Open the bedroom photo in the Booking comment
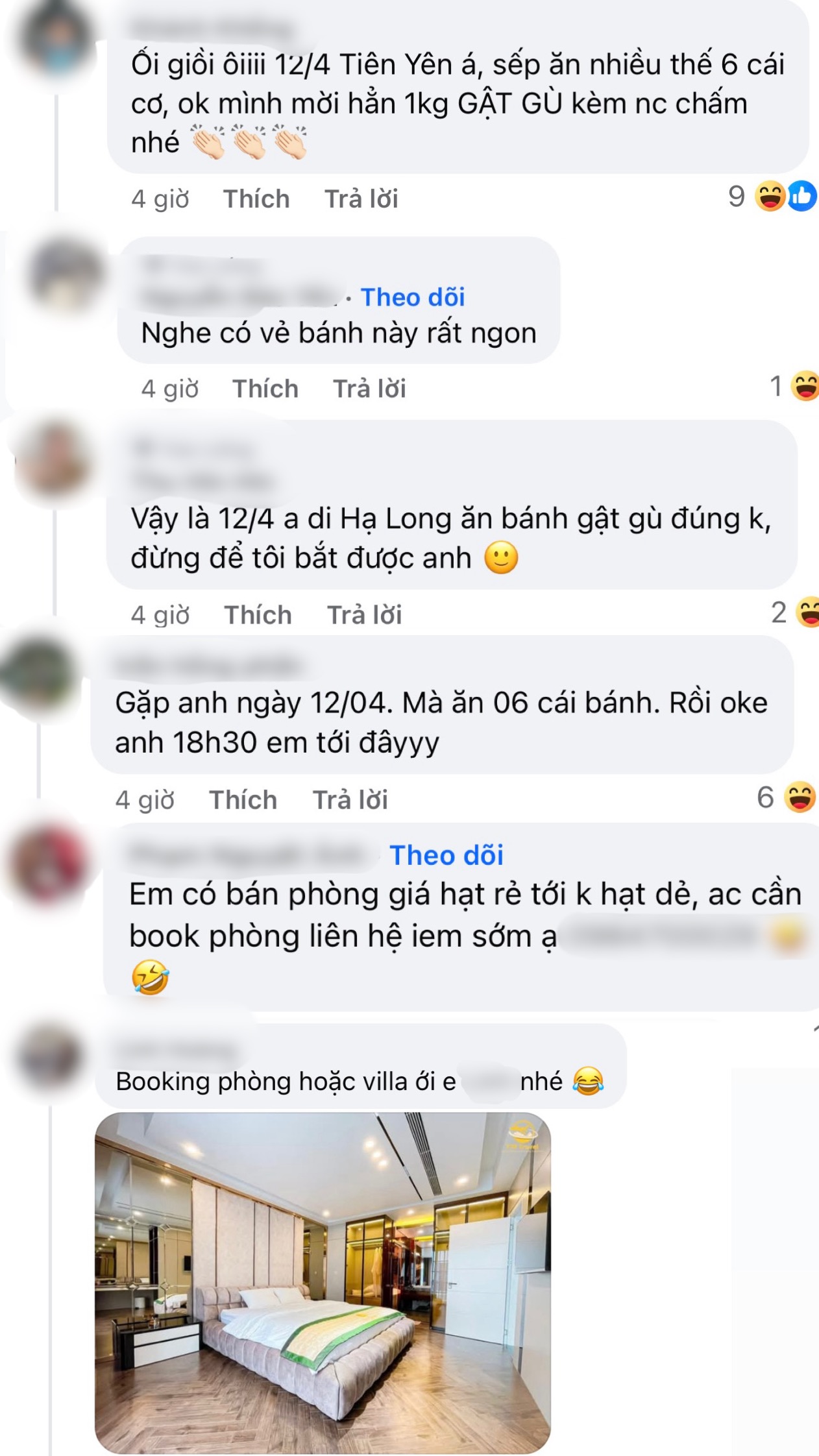Screen dimensions: 819x1456 point(323,1282)
